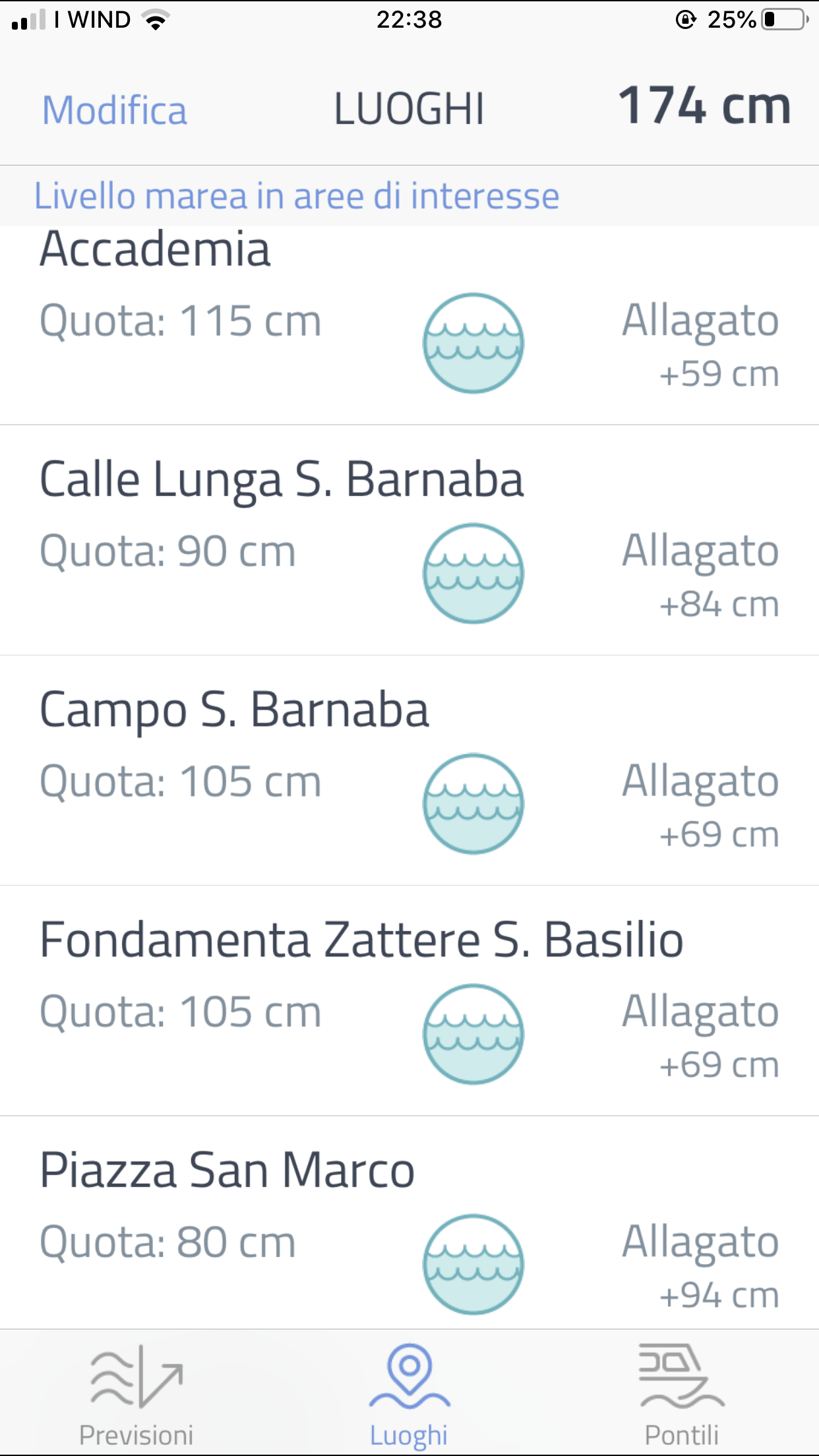Open the Pontili tab
The image size is (819, 1456).
682,1395
